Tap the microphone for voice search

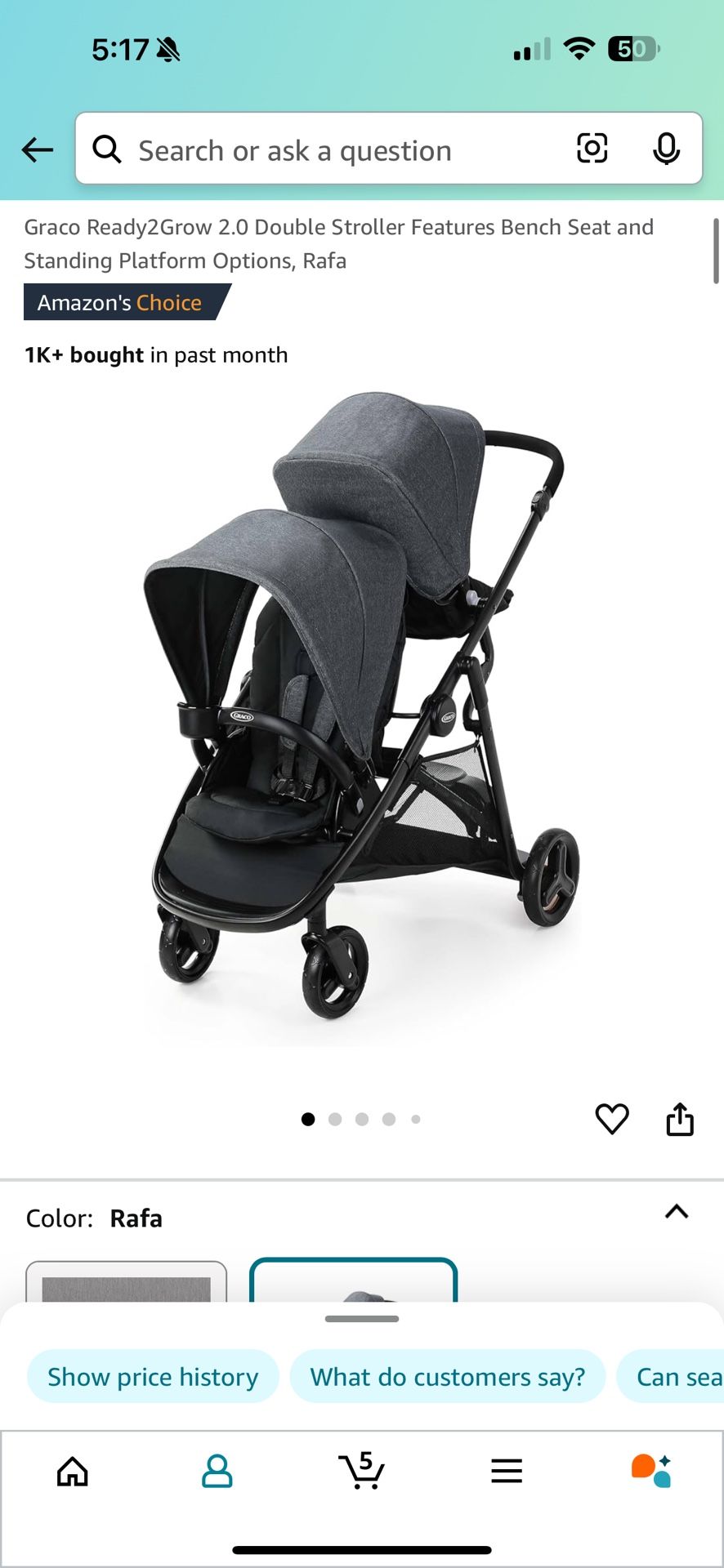pyautogui.click(x=668, y=149)
